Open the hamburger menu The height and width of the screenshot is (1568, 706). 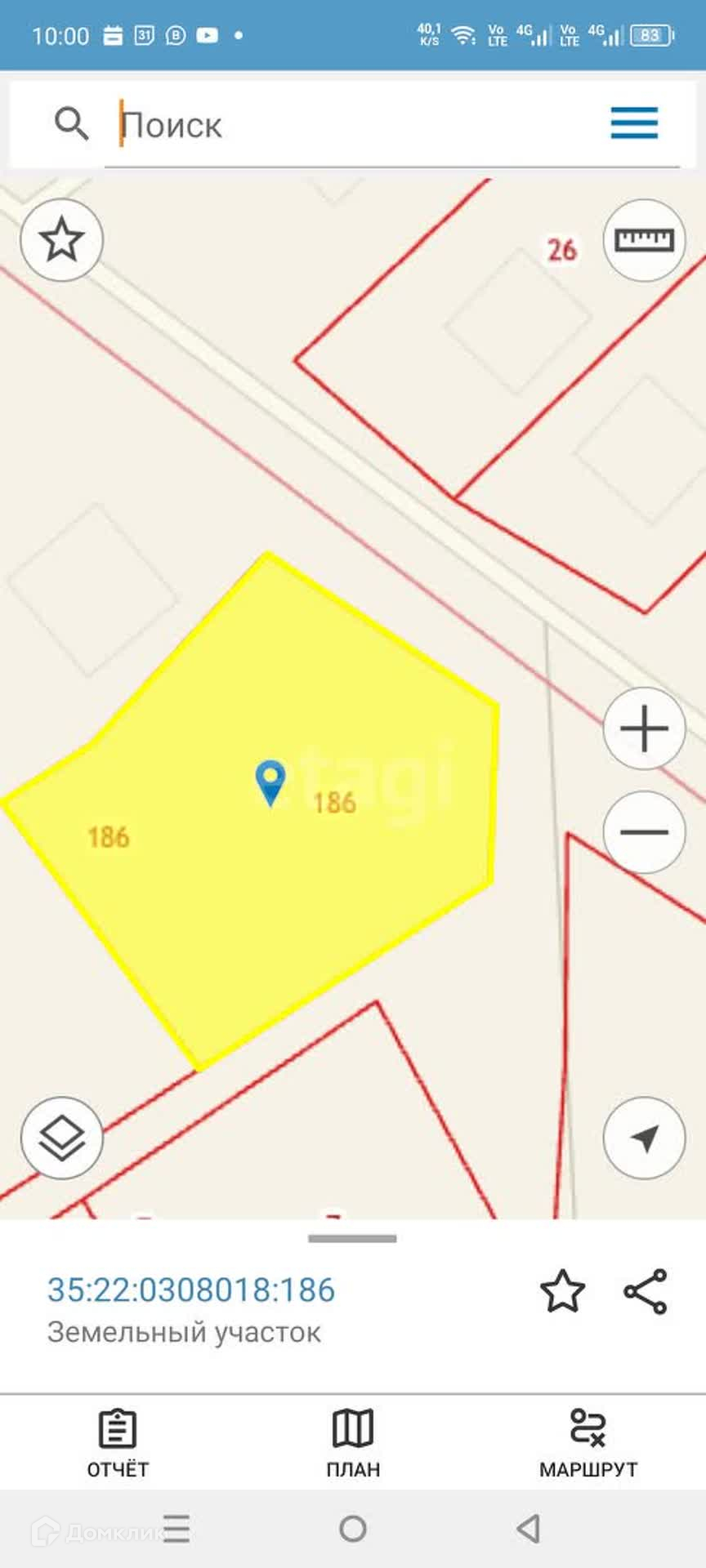pyautogui.click(x=634, y=123)
